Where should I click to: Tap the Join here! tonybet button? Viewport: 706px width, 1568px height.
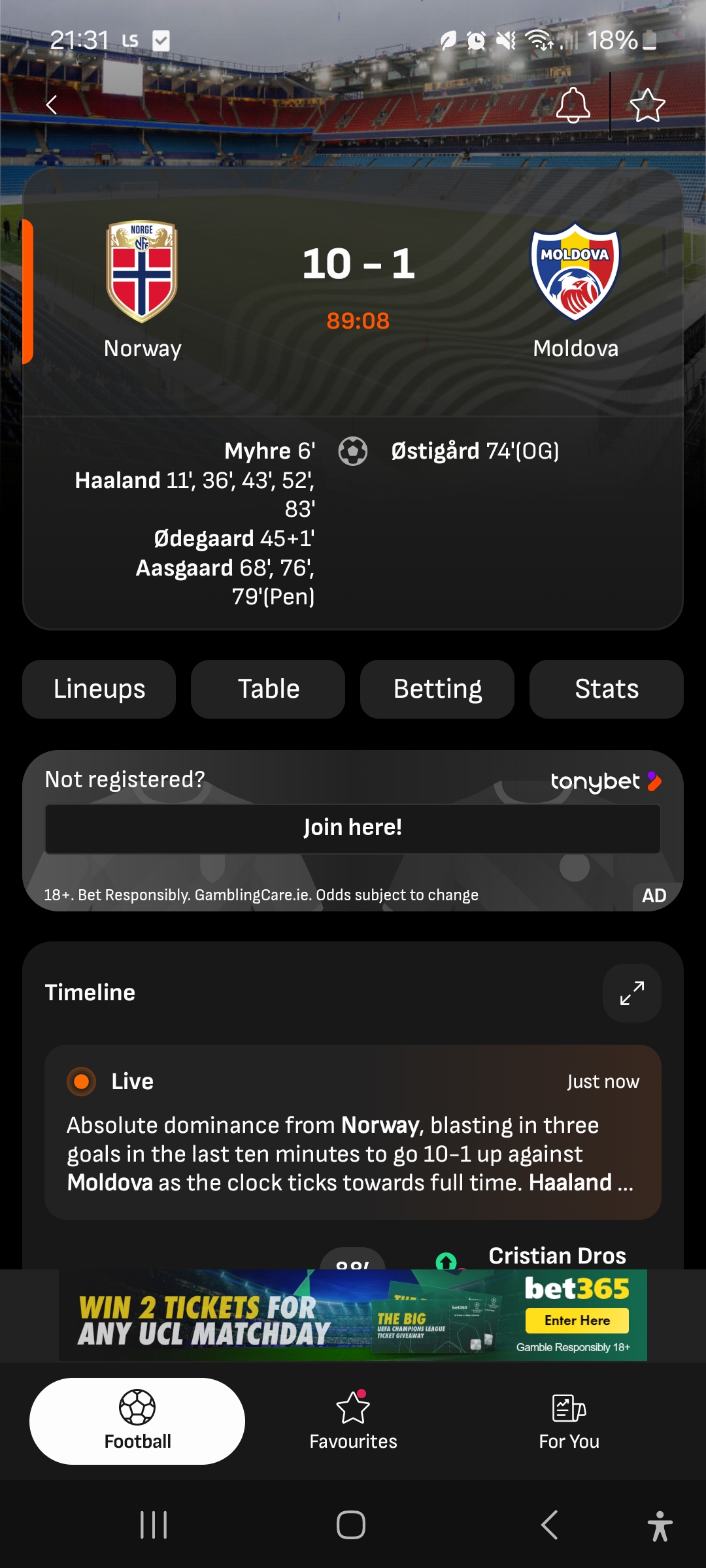coord(352,828)
